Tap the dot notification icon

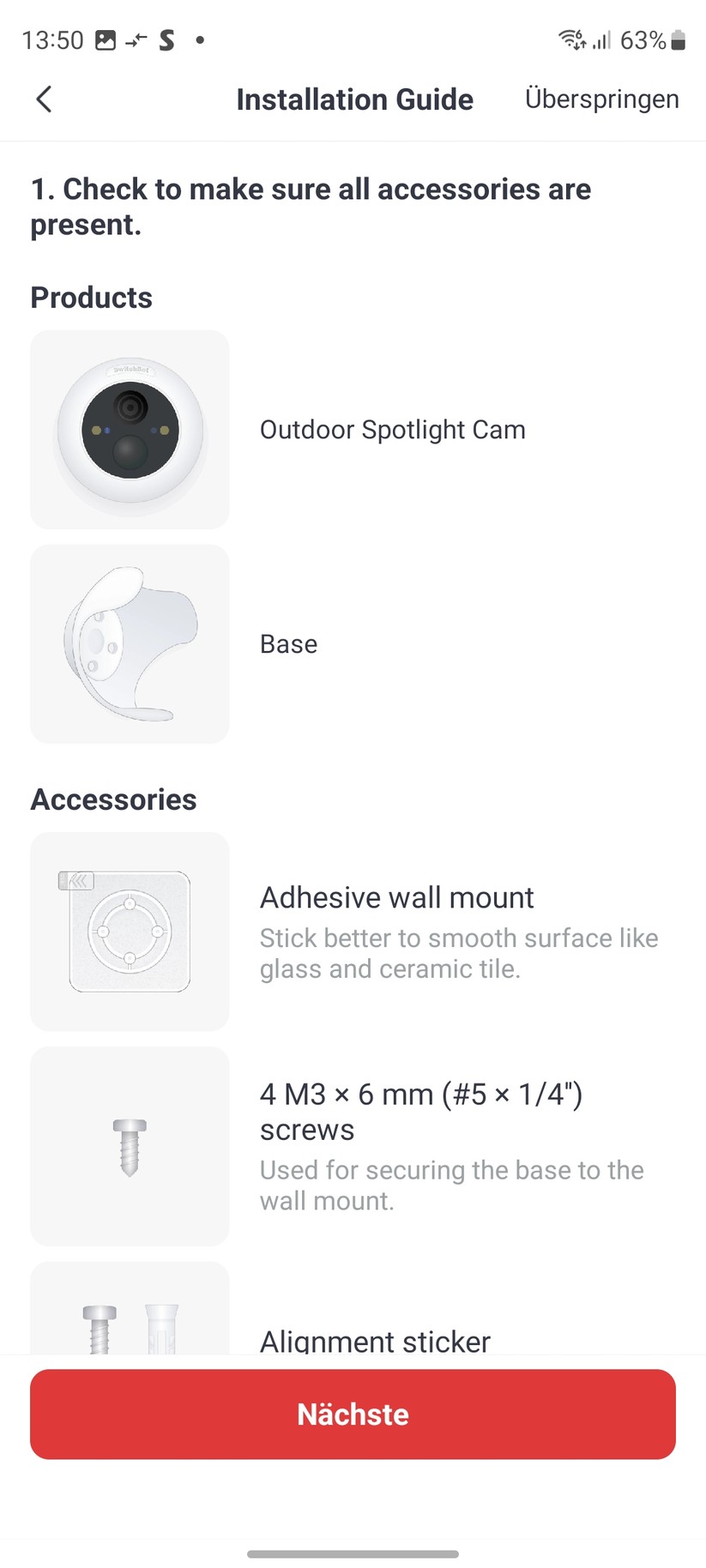pyautogui.click(x=200, y=39)
